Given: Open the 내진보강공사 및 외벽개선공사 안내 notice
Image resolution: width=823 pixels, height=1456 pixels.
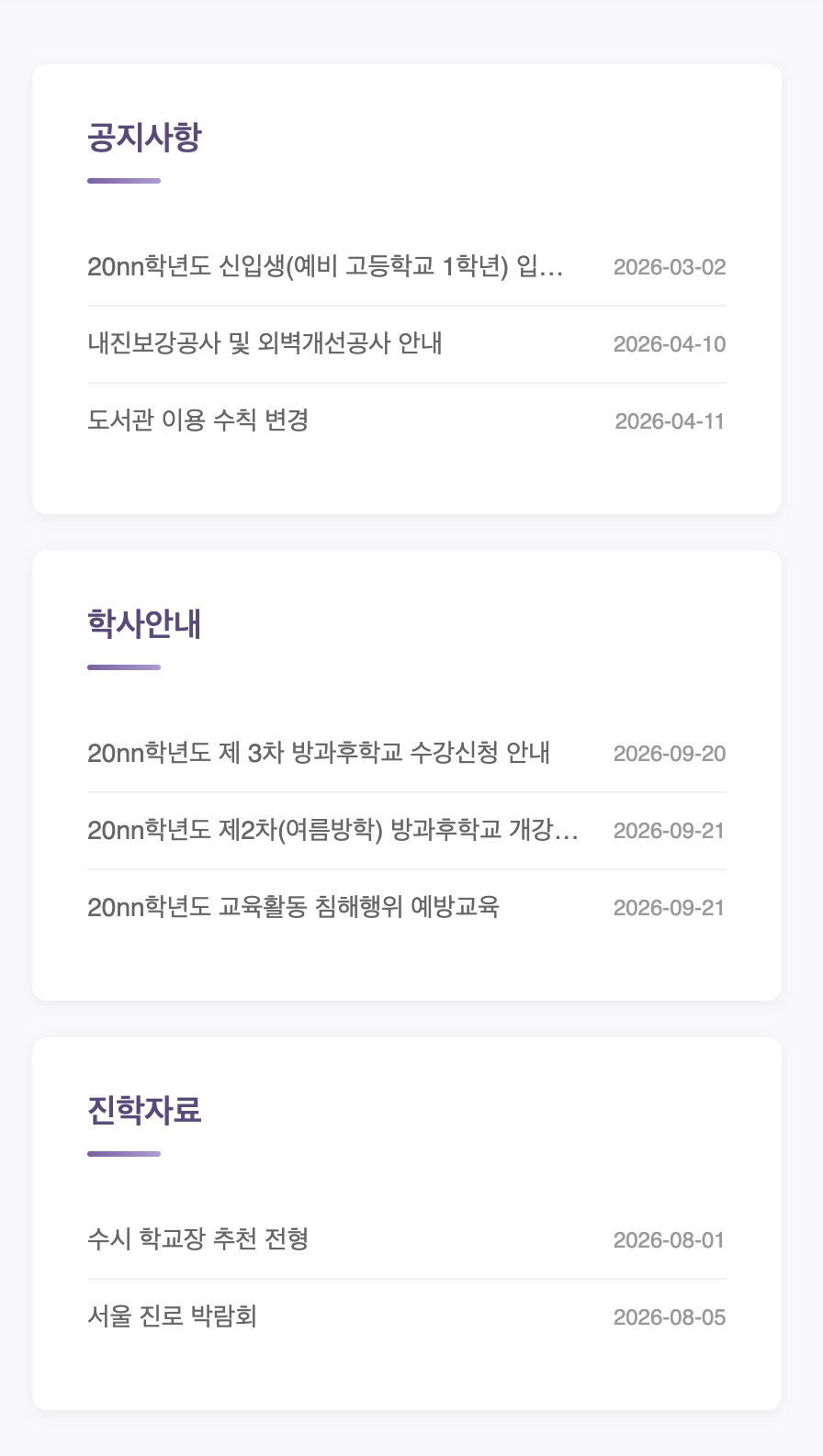Looking at the screenshot, I should [265, 343].
